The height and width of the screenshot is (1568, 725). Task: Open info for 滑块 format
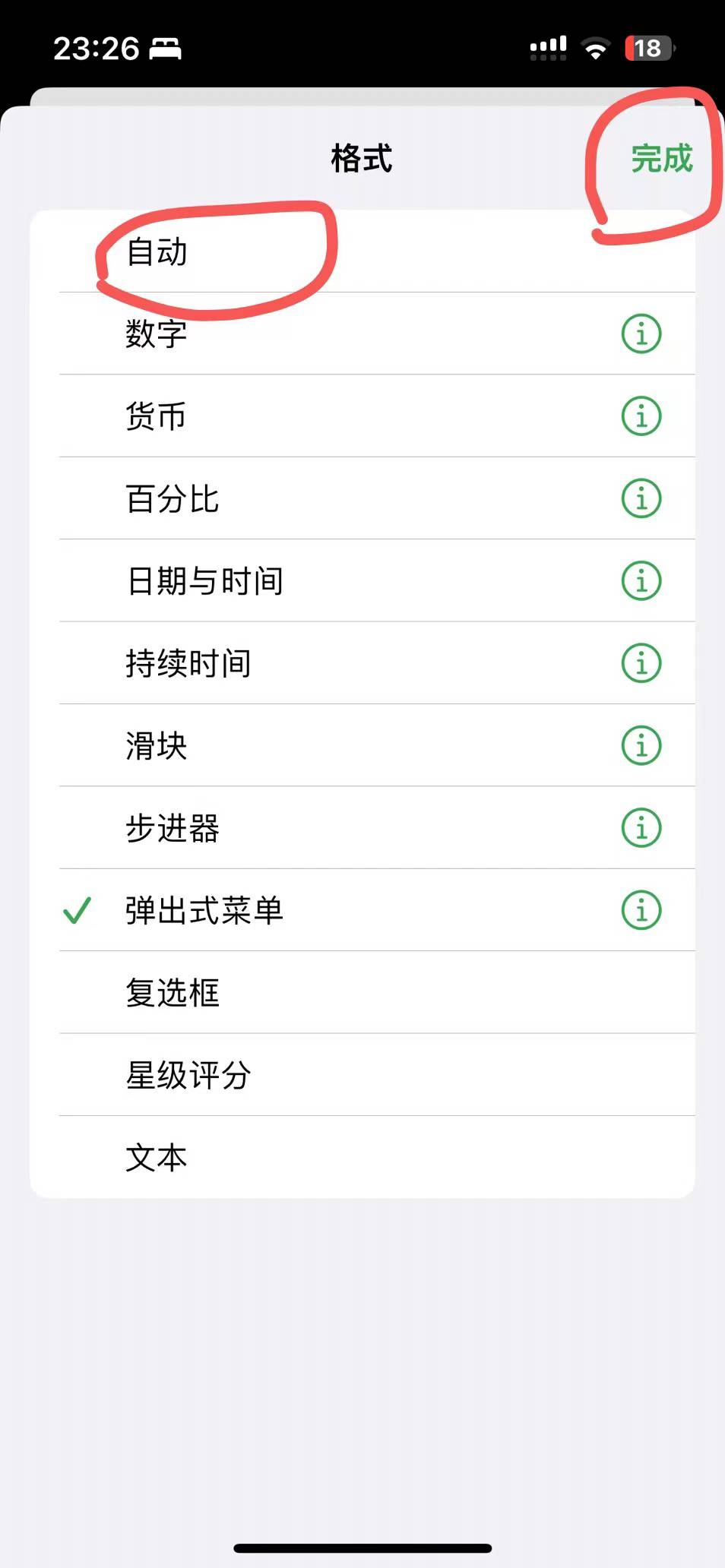[641, 745]
